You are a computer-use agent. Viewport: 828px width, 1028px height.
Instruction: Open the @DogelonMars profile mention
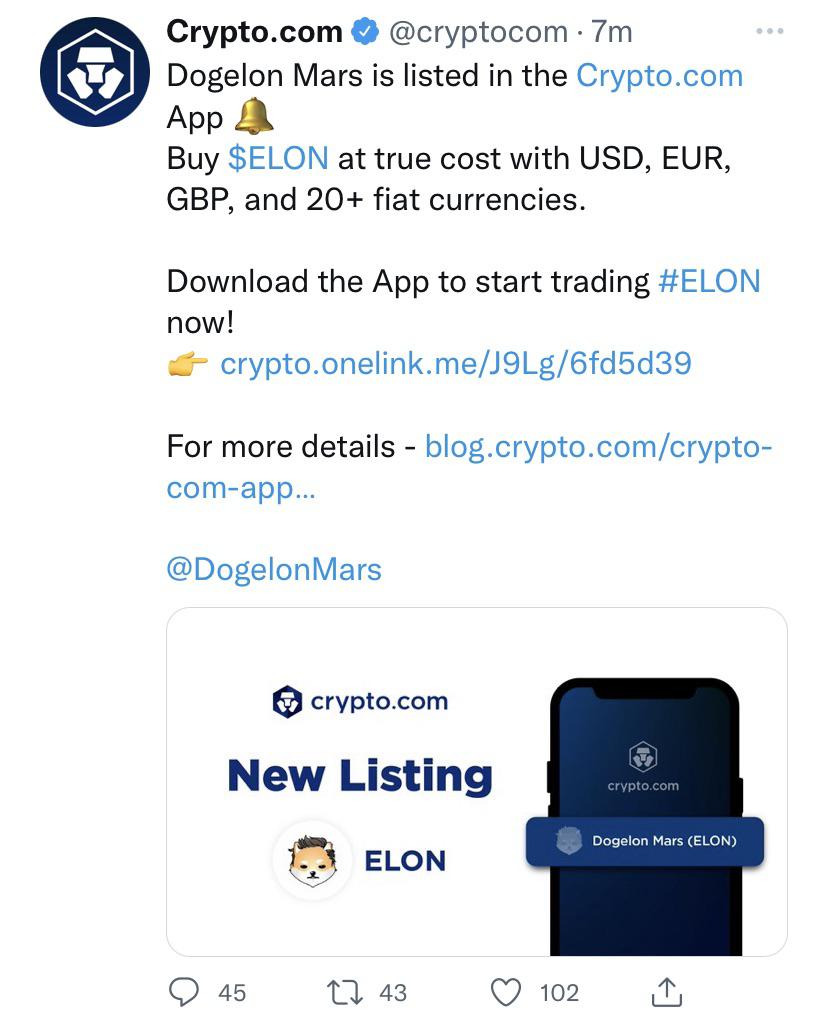tap(274, 569)
